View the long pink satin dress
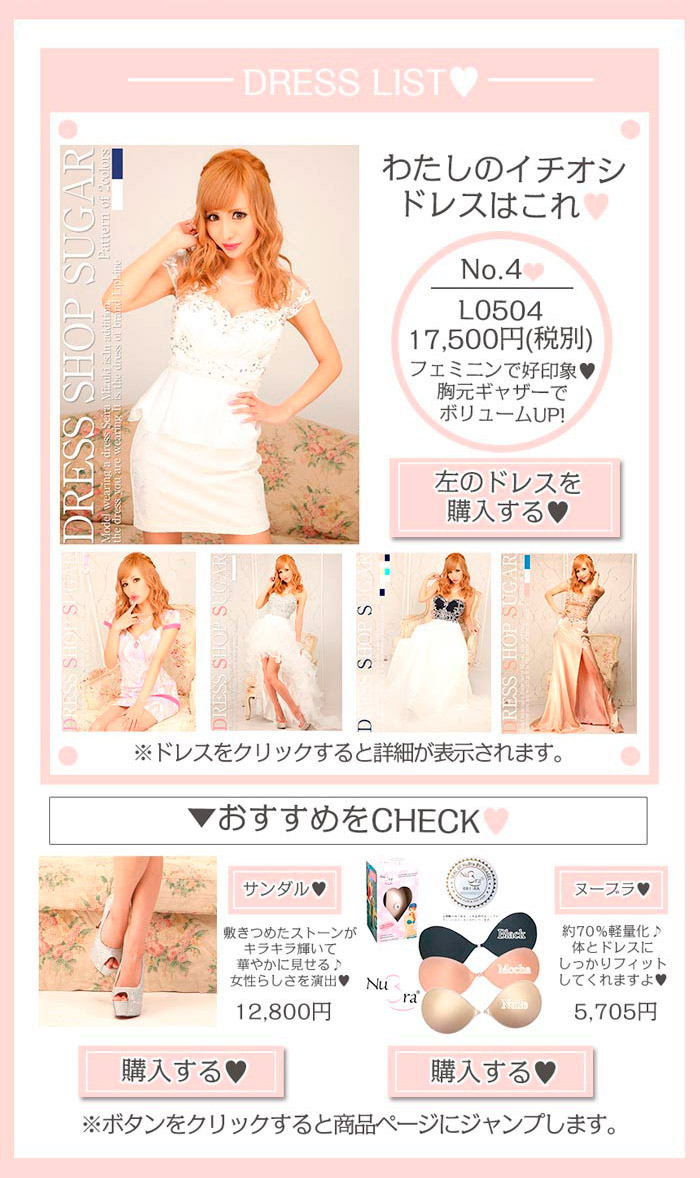The image size is (700, 1178). click(x=569, y=642)
